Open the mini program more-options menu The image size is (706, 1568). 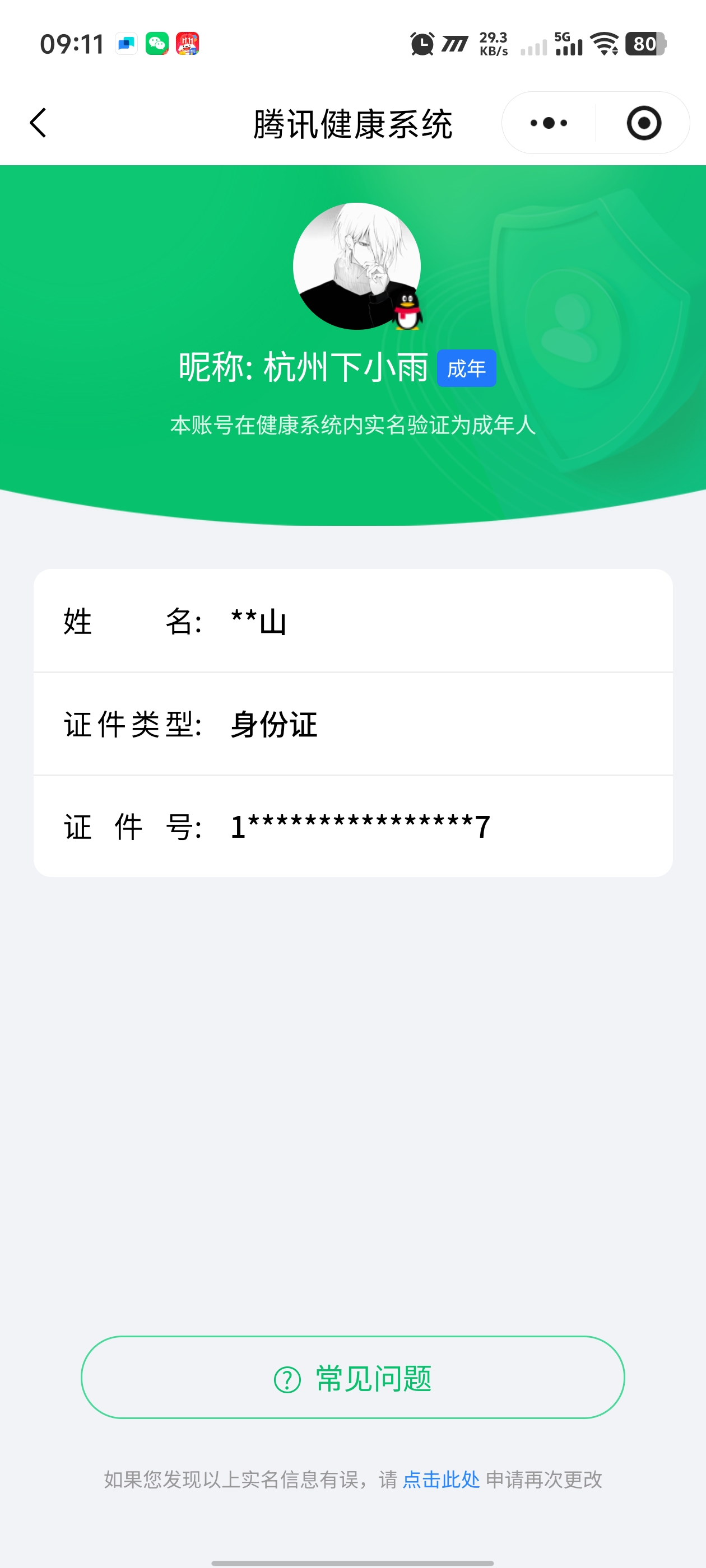(x=548, y=123)
